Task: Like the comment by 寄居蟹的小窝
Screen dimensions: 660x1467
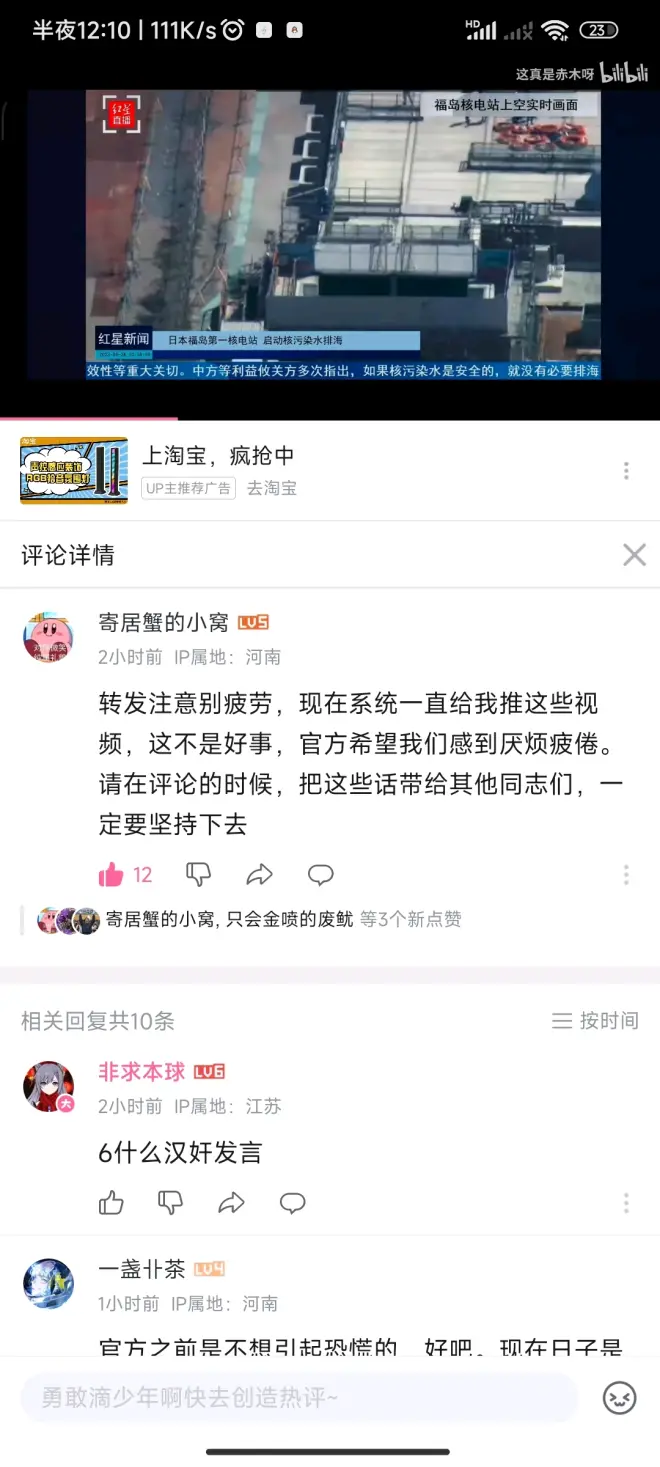Action: tap(111, 875)
